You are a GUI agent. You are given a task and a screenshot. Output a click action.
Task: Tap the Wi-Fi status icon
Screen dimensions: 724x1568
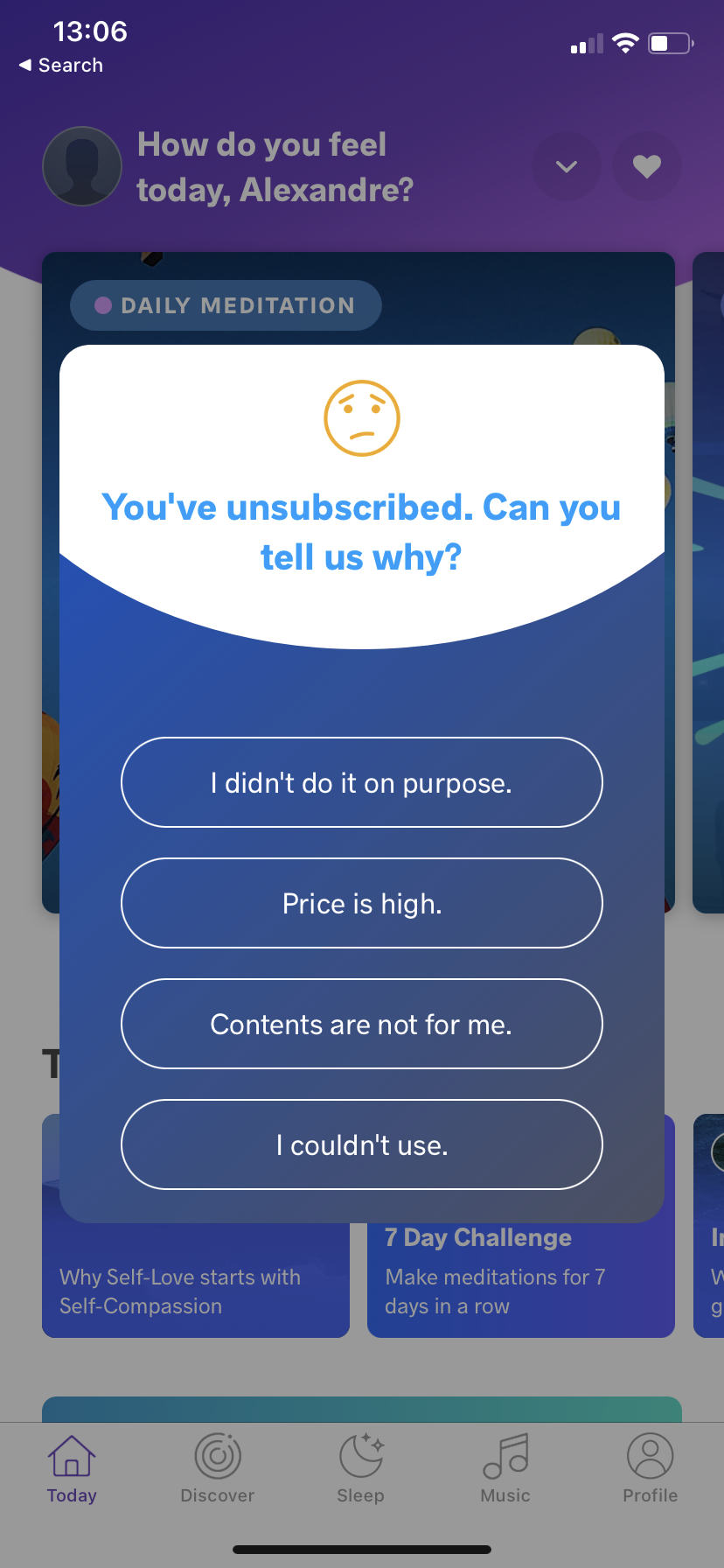pos(626,41)
